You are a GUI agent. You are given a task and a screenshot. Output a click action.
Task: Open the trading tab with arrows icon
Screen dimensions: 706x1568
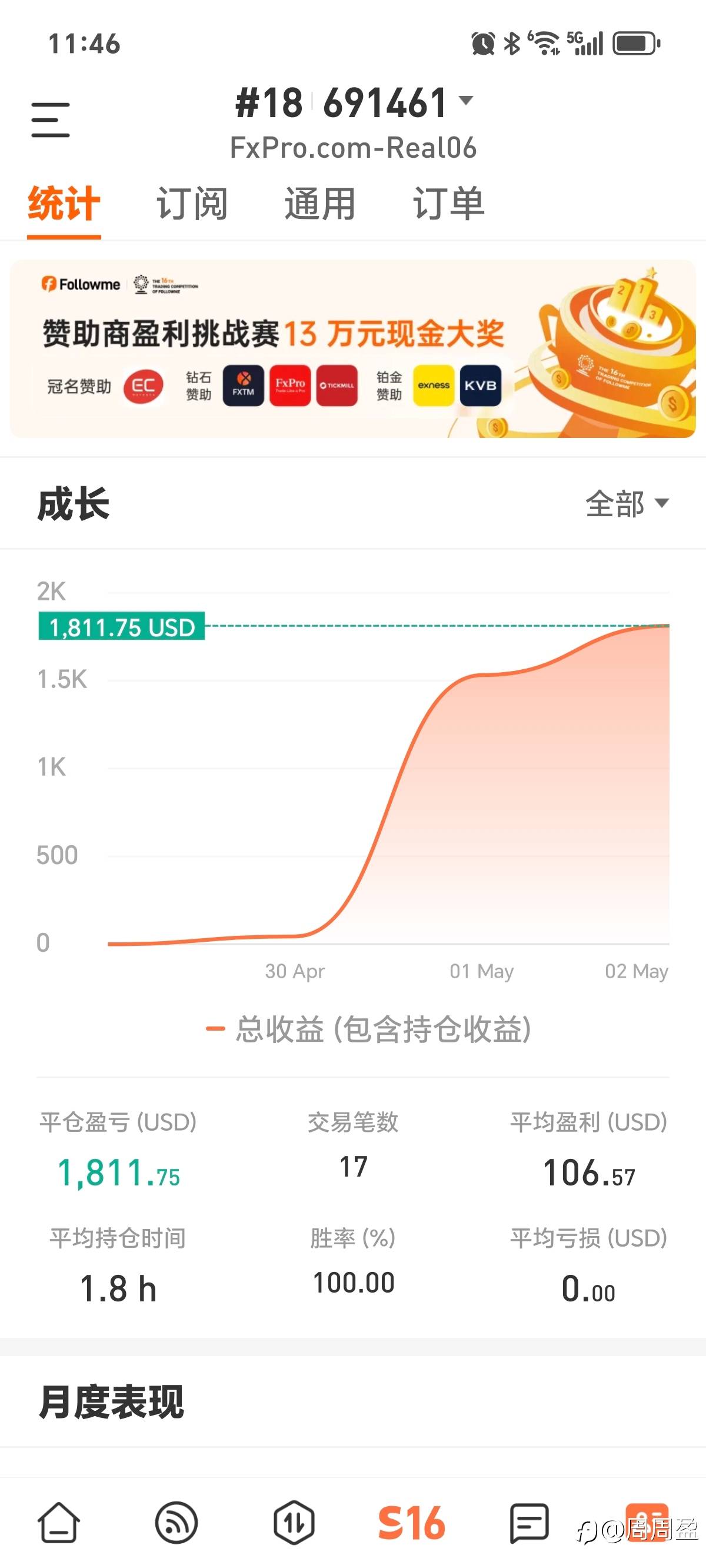coord(294,1523)
